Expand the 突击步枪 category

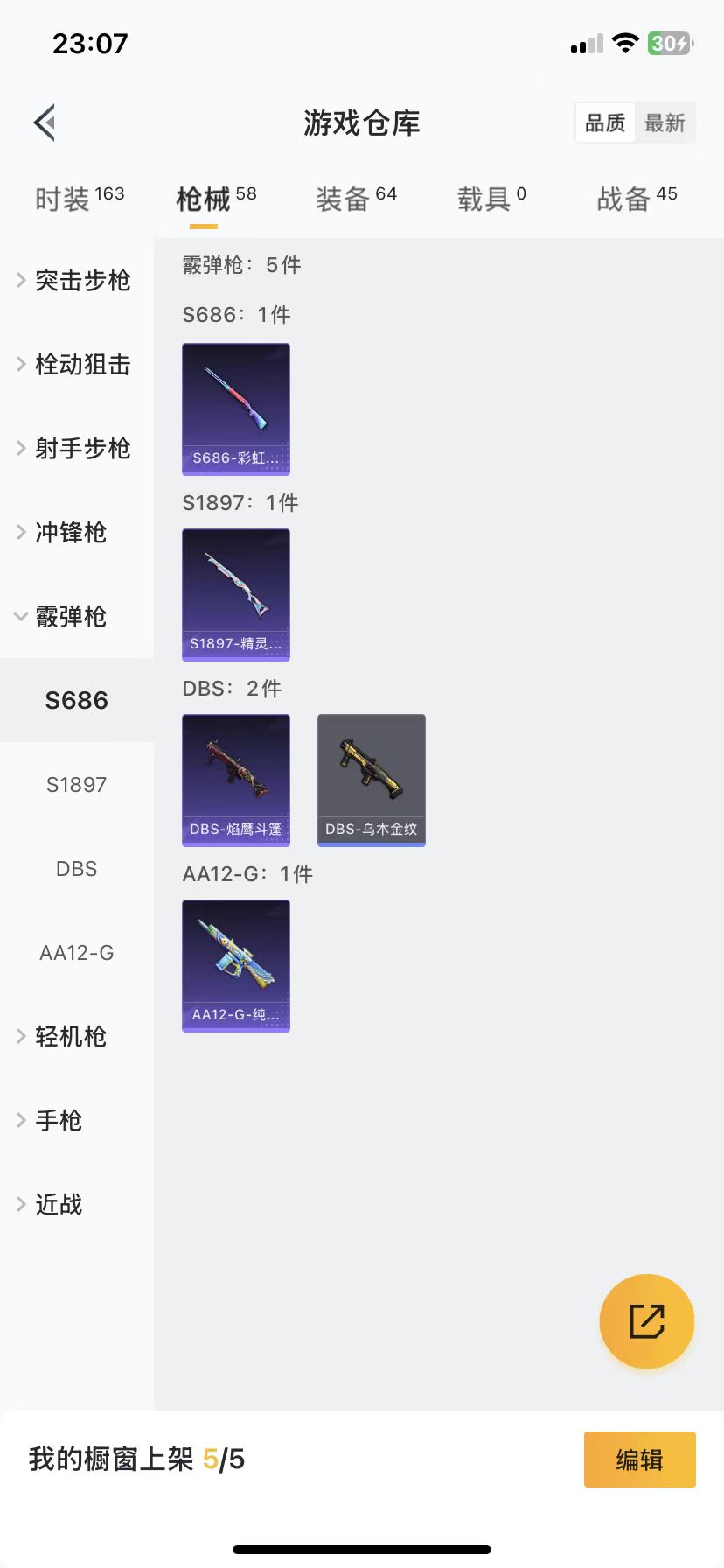(x=75, y=280)
